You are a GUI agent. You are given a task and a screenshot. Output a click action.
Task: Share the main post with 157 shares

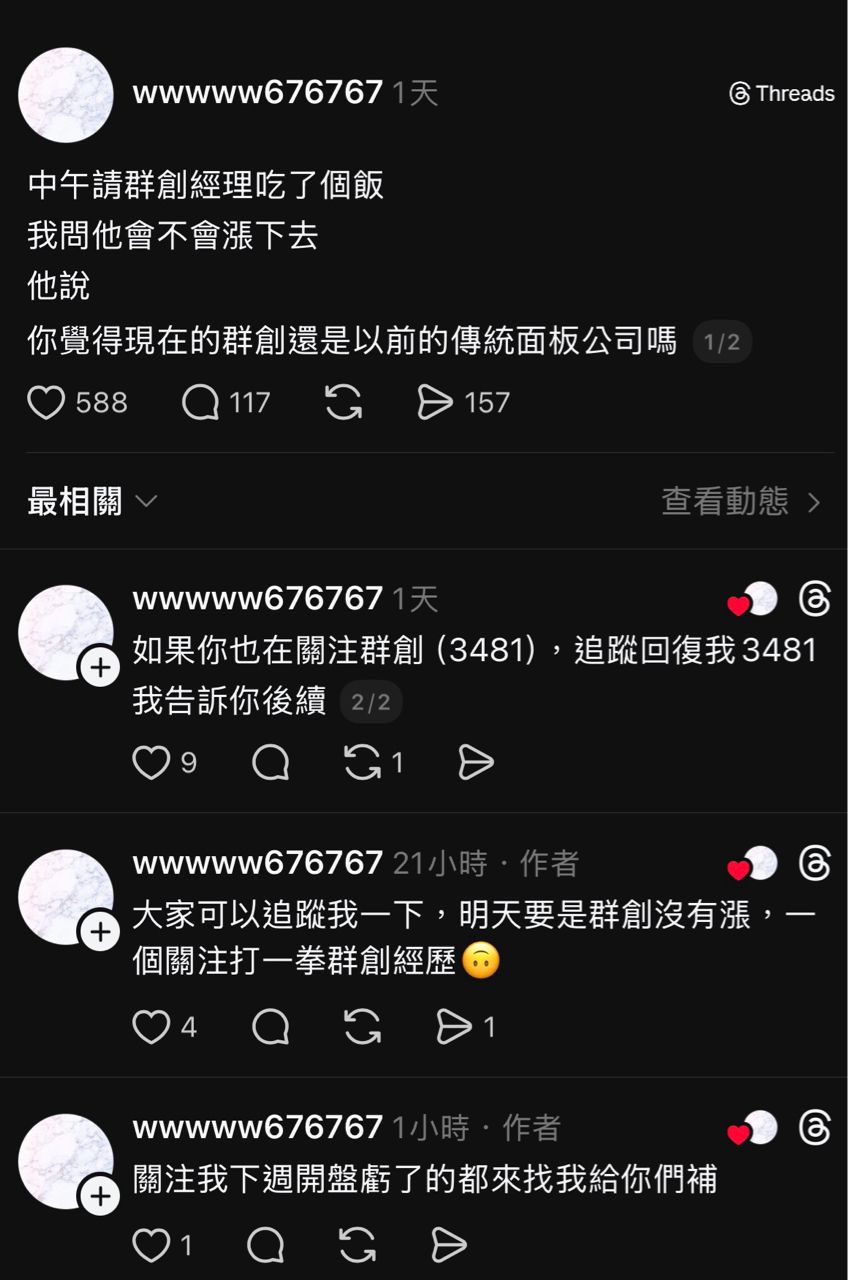435,403
